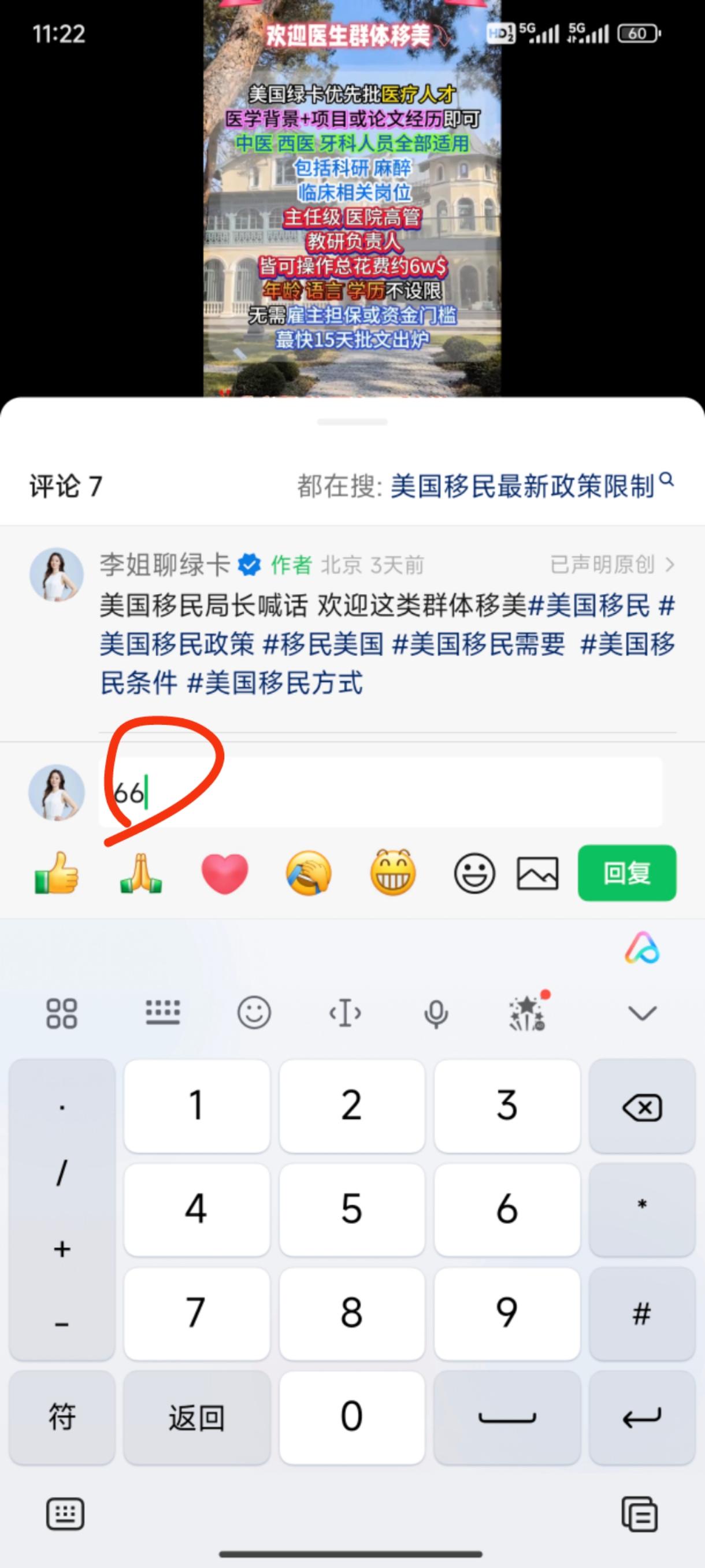Attach an image to the comment
The height and width of the screenshot is (1568, 705).
[x=537, y=873]
